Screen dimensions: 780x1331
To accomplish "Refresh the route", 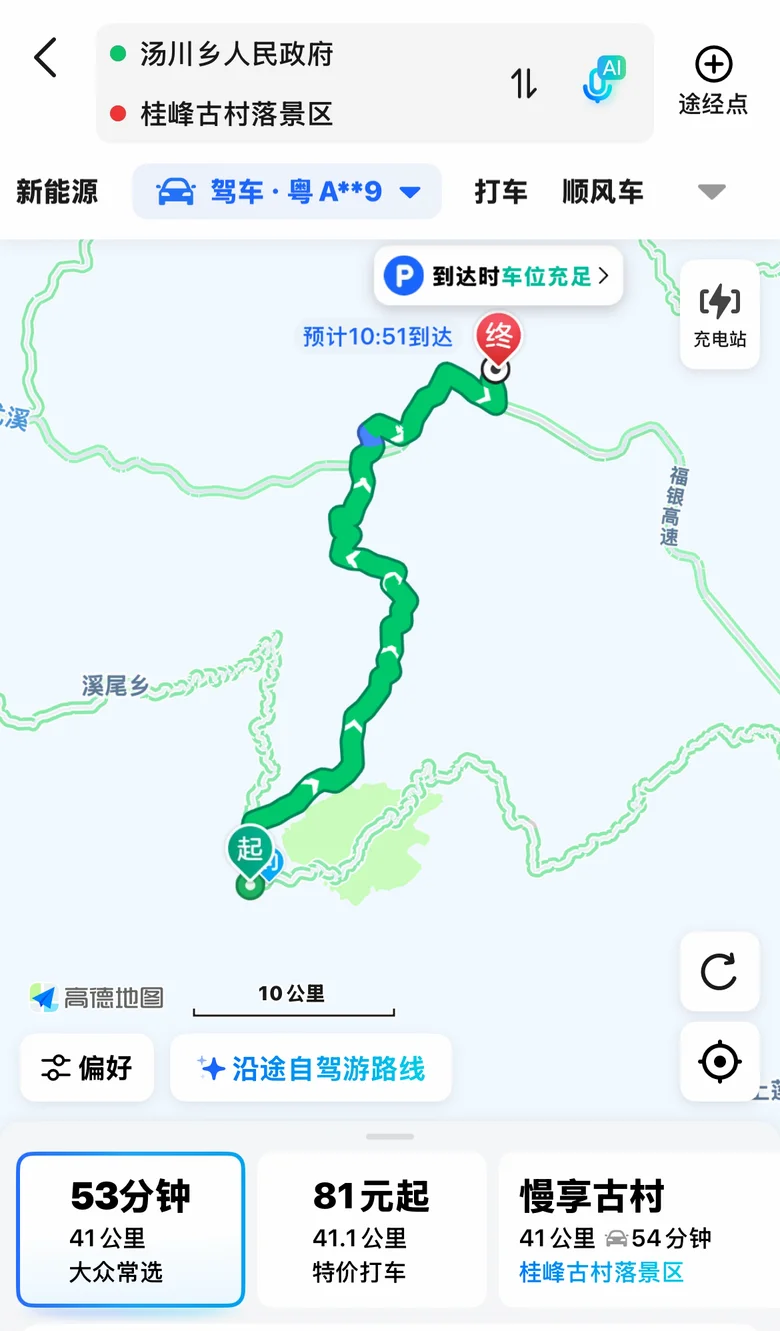I will pyautogui.click(x=719, y=971).
